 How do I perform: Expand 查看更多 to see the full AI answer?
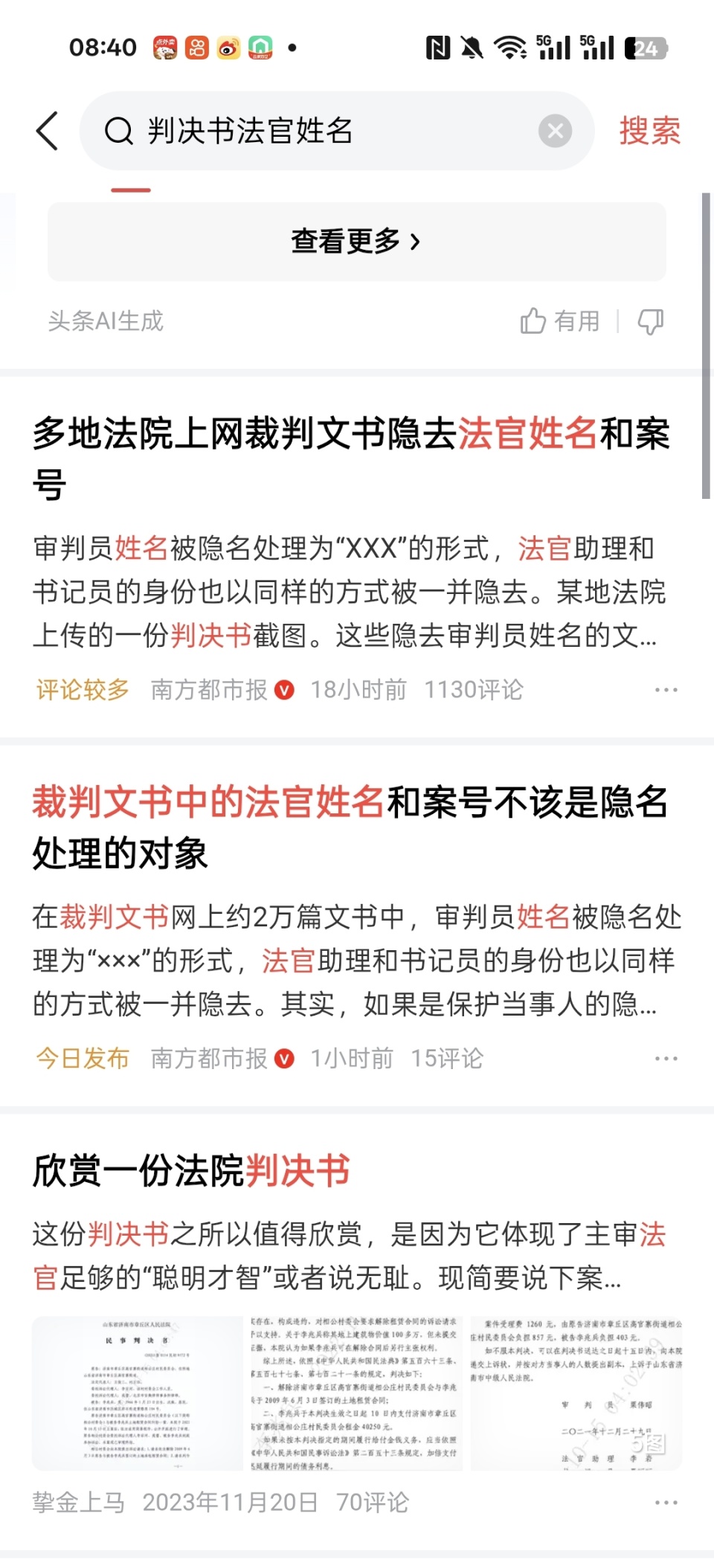point(356,241)
